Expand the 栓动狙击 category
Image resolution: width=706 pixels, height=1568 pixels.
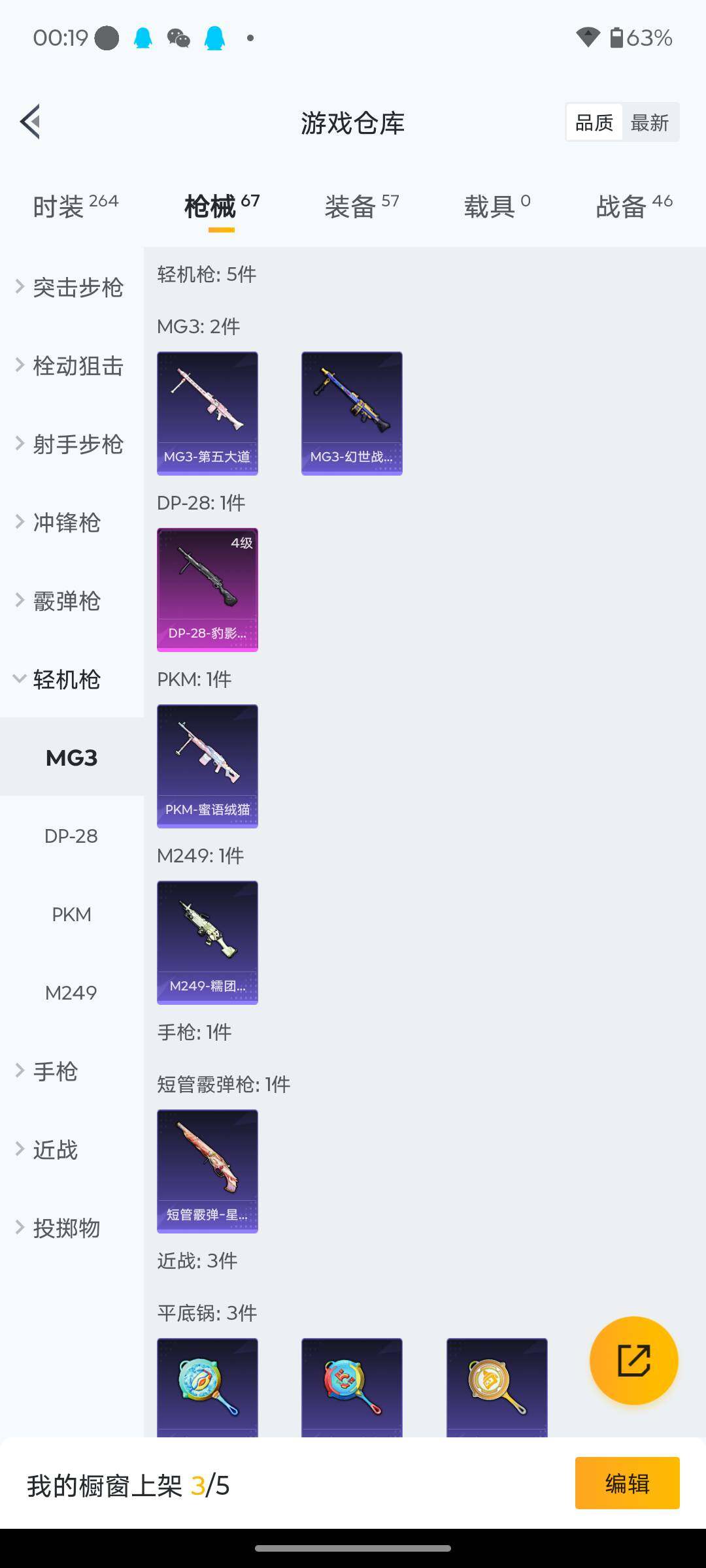tap(71, 366)
